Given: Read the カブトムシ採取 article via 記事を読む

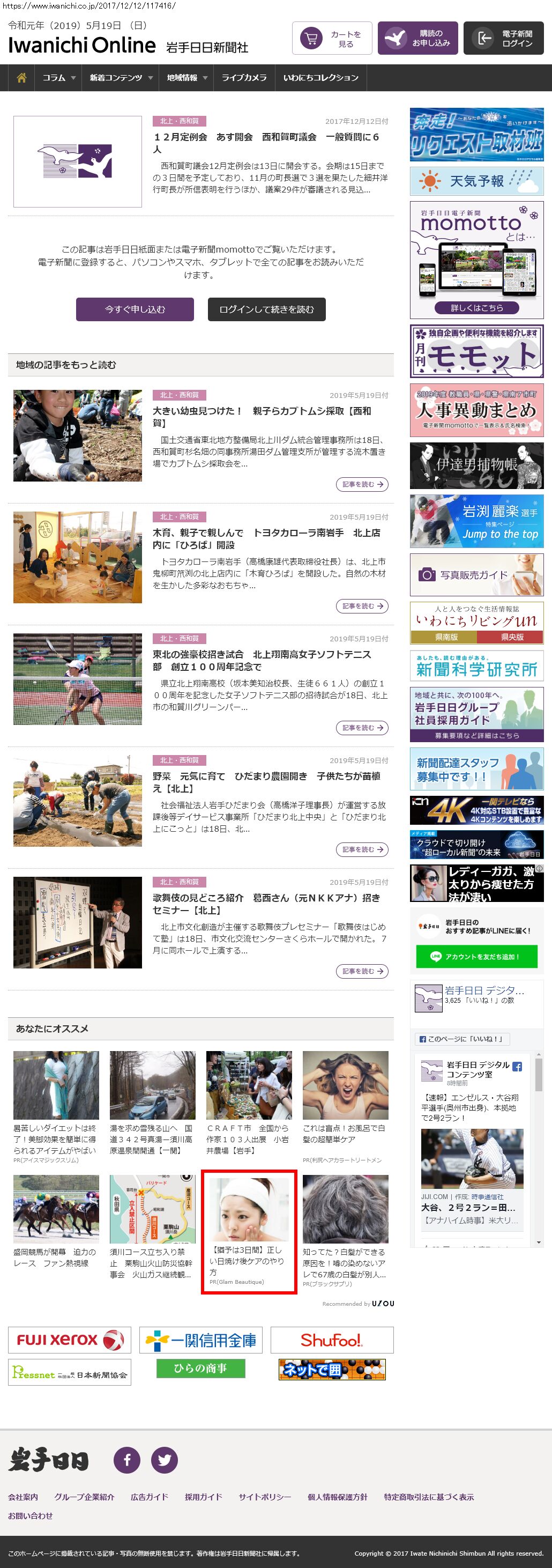Looking at the screenshot, I should [x=362, y=485].
